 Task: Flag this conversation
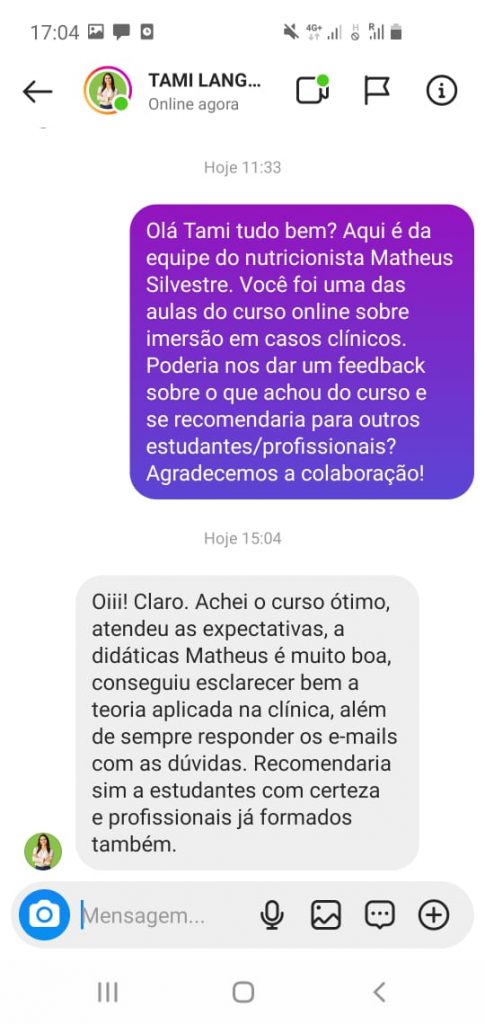[377, 91]
